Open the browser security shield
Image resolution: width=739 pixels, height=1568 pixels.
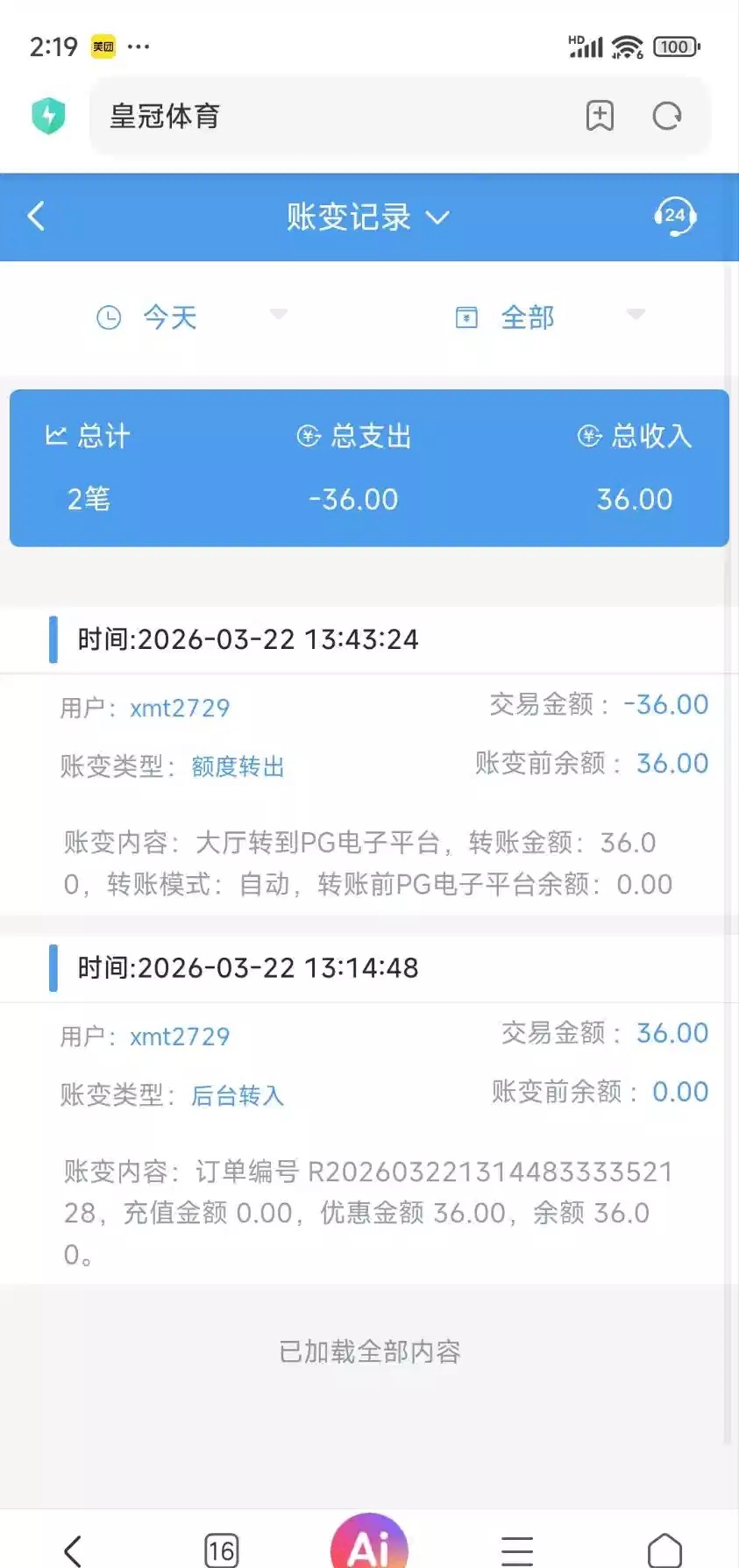pyautogui.click(x=49, y=116)
